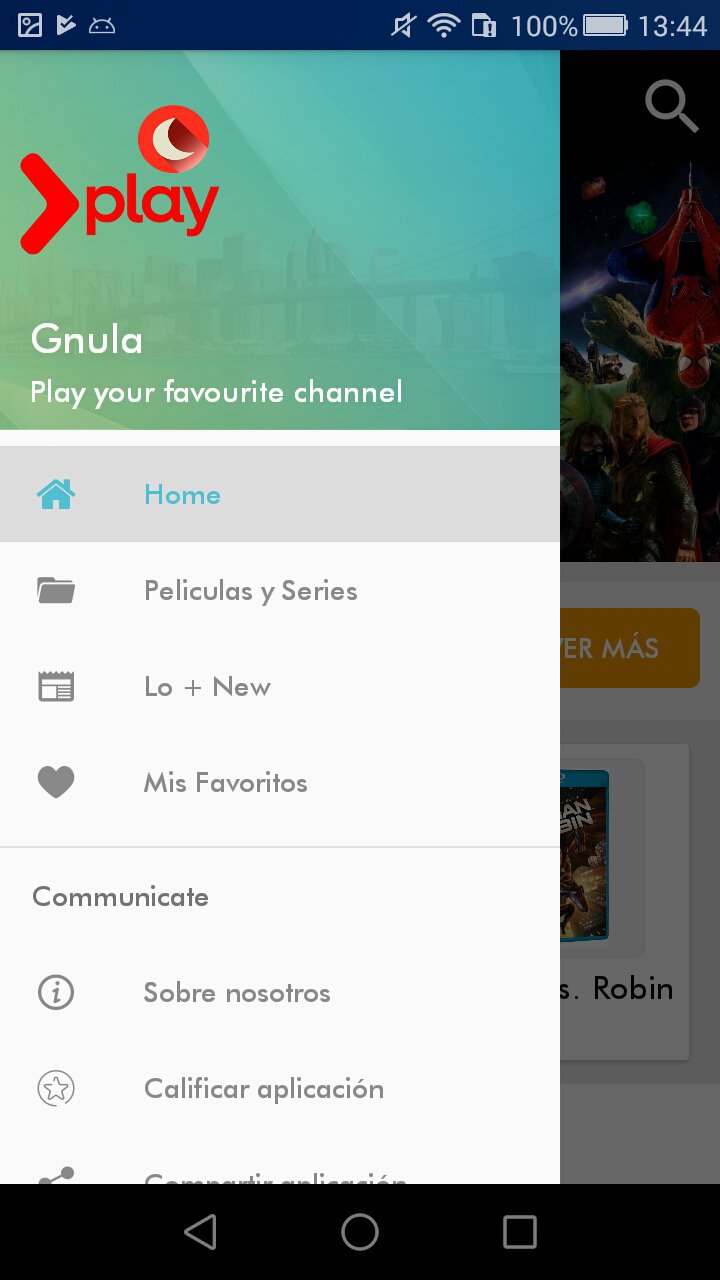Viewport: 720px width, 1280px height.
Task: Select Home in the drawer menu
Action: (182, 495)
